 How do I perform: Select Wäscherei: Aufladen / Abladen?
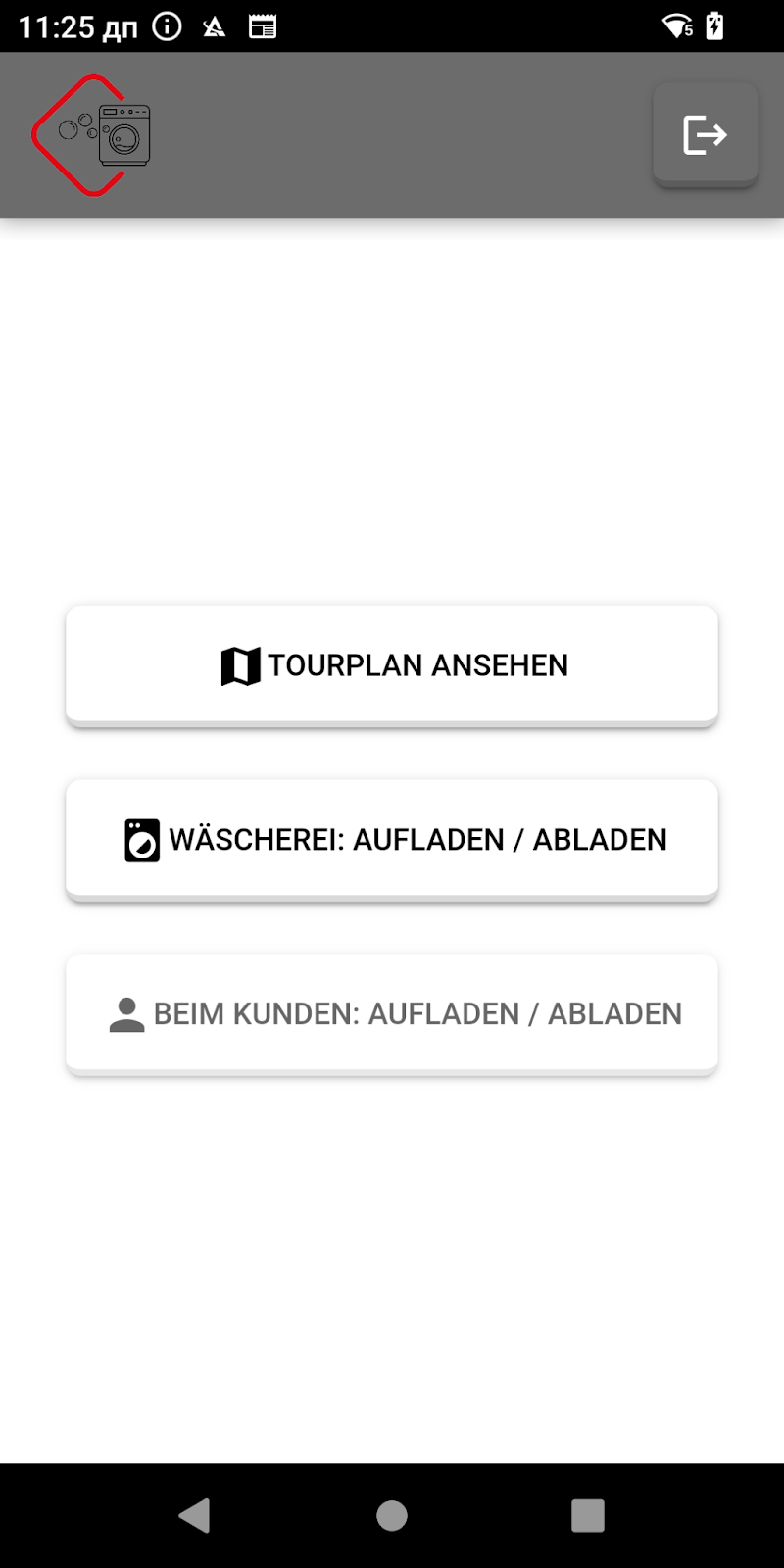coord(392,840)
